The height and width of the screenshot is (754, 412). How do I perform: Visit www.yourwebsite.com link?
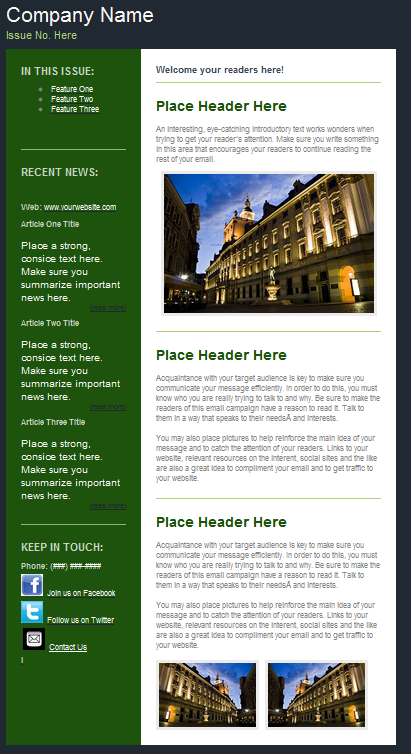(x=80, y=207)
